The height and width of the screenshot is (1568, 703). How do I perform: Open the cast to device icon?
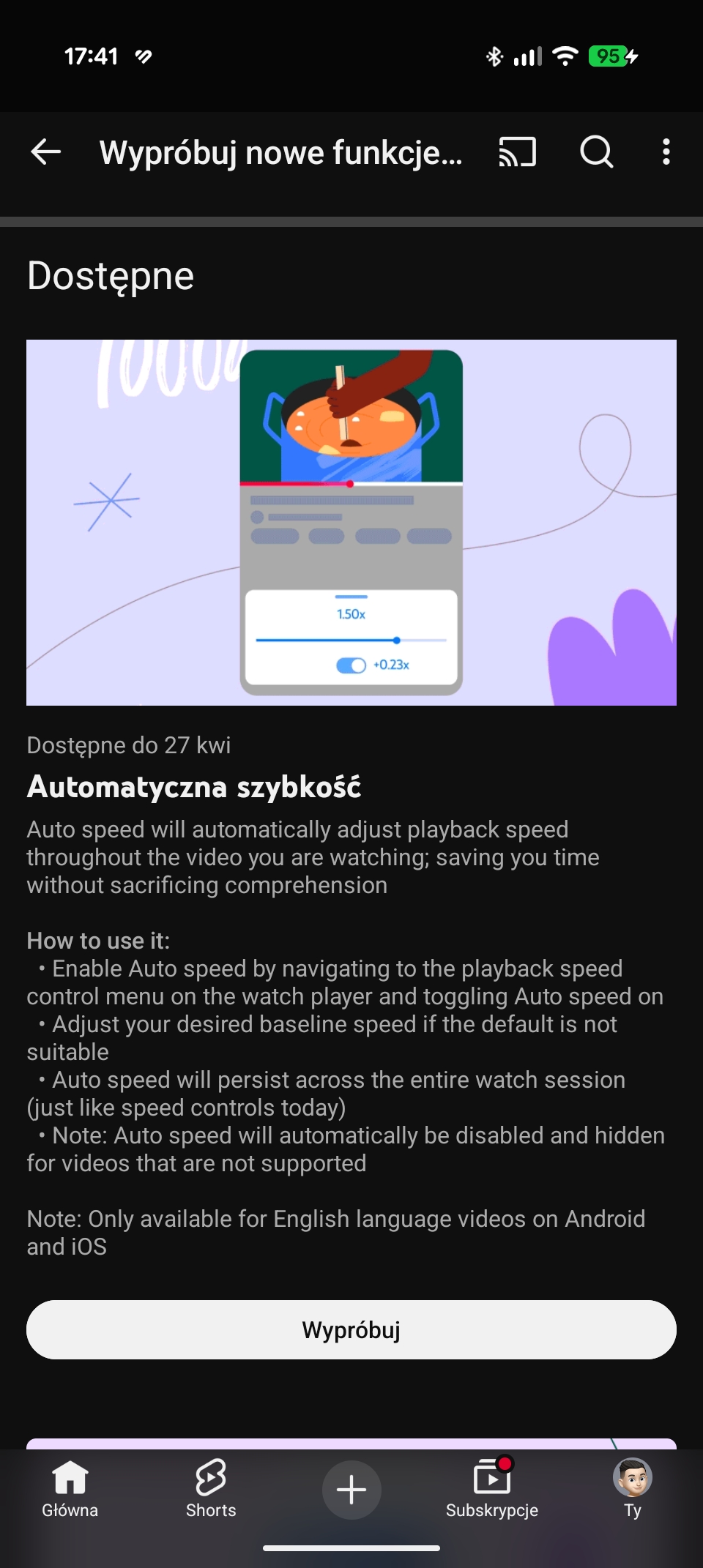point(518,152)
